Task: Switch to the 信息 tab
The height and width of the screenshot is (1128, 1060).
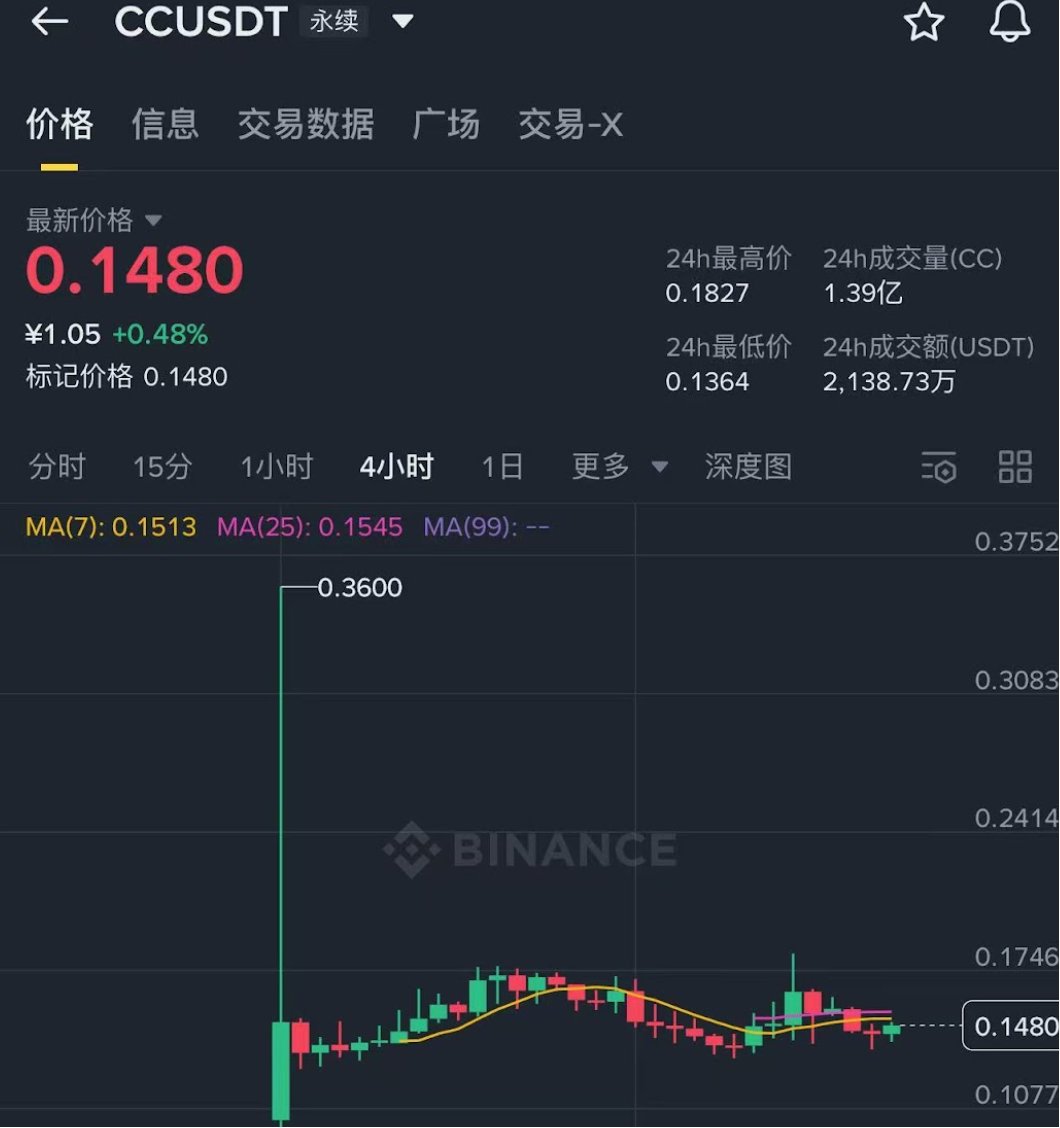Action: [x=165, y=125]
